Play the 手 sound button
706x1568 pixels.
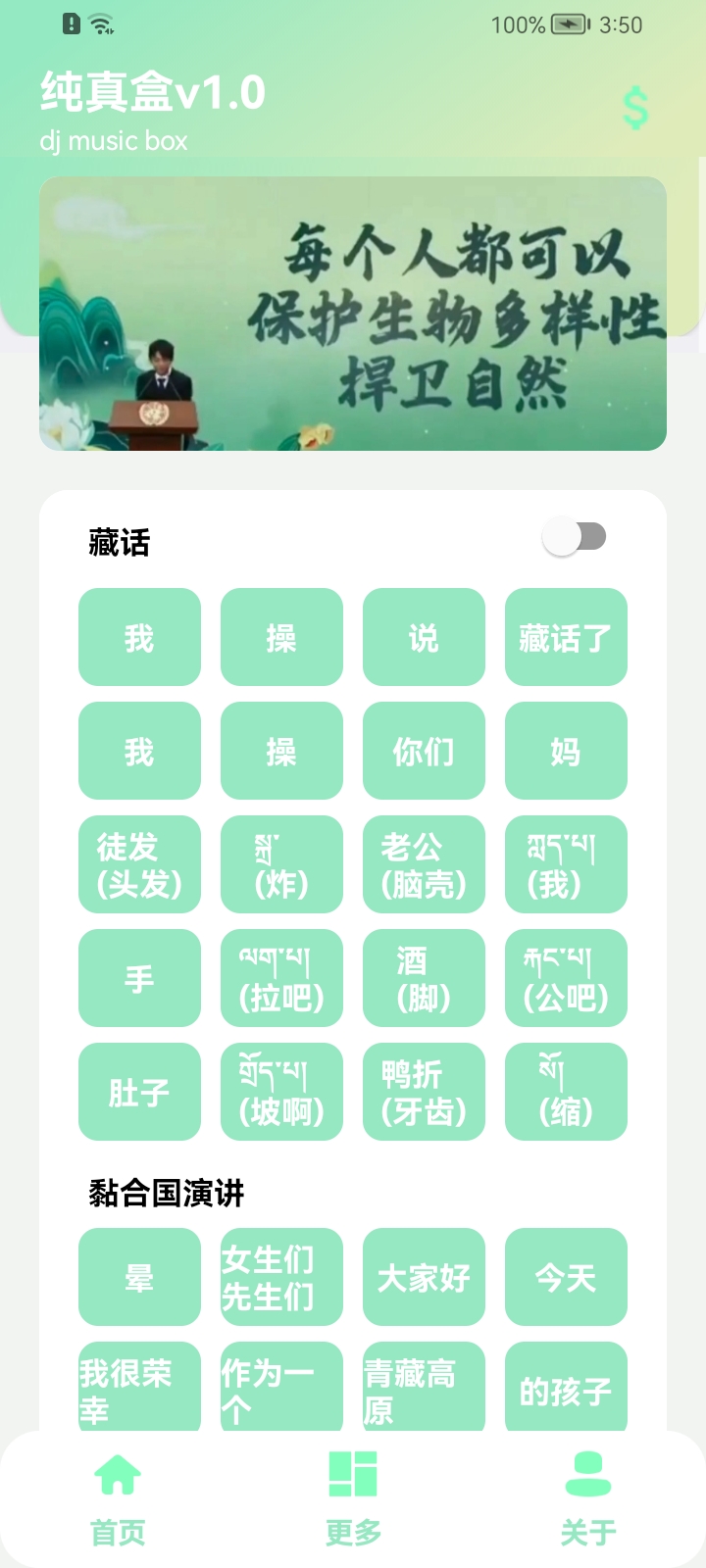pyautogui.click(x=139, y=978)
